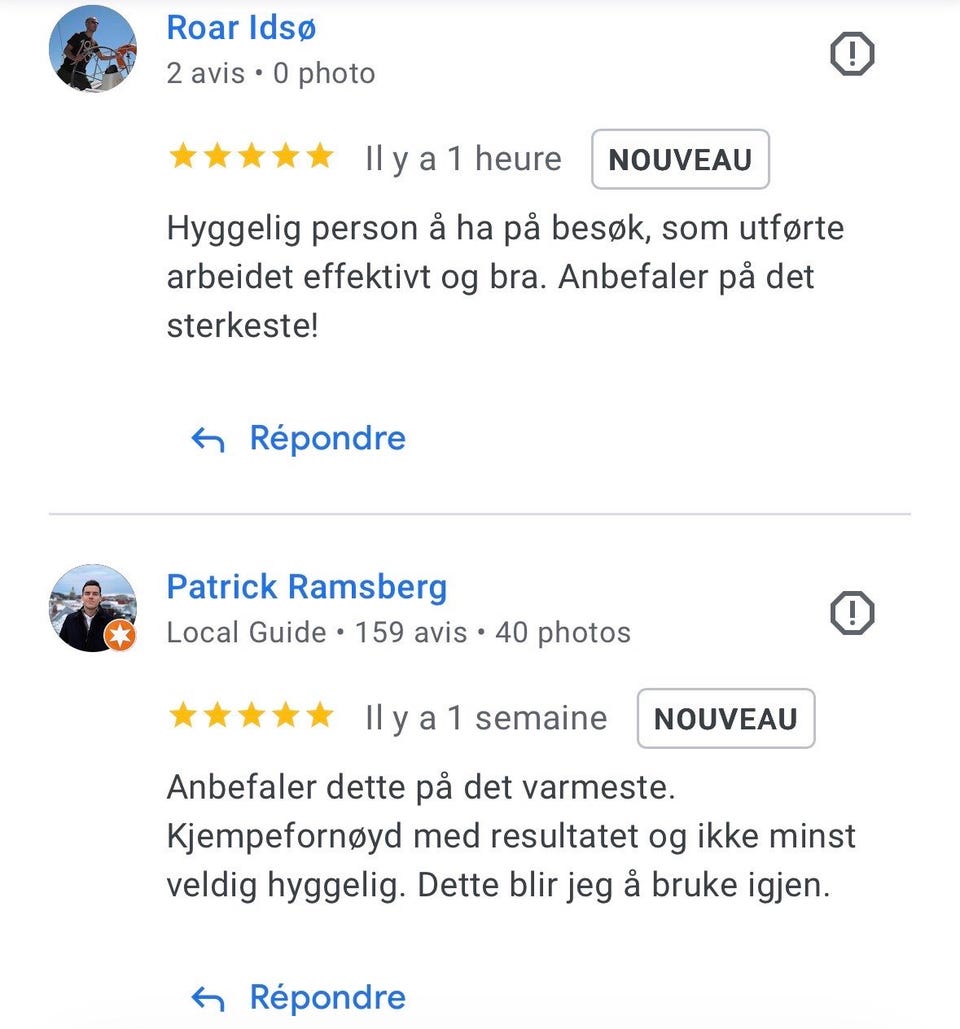The image size is (960, 1029).
Task: Click Répondre under Patrick Ramsberg's review
Action: click(327, 997)
